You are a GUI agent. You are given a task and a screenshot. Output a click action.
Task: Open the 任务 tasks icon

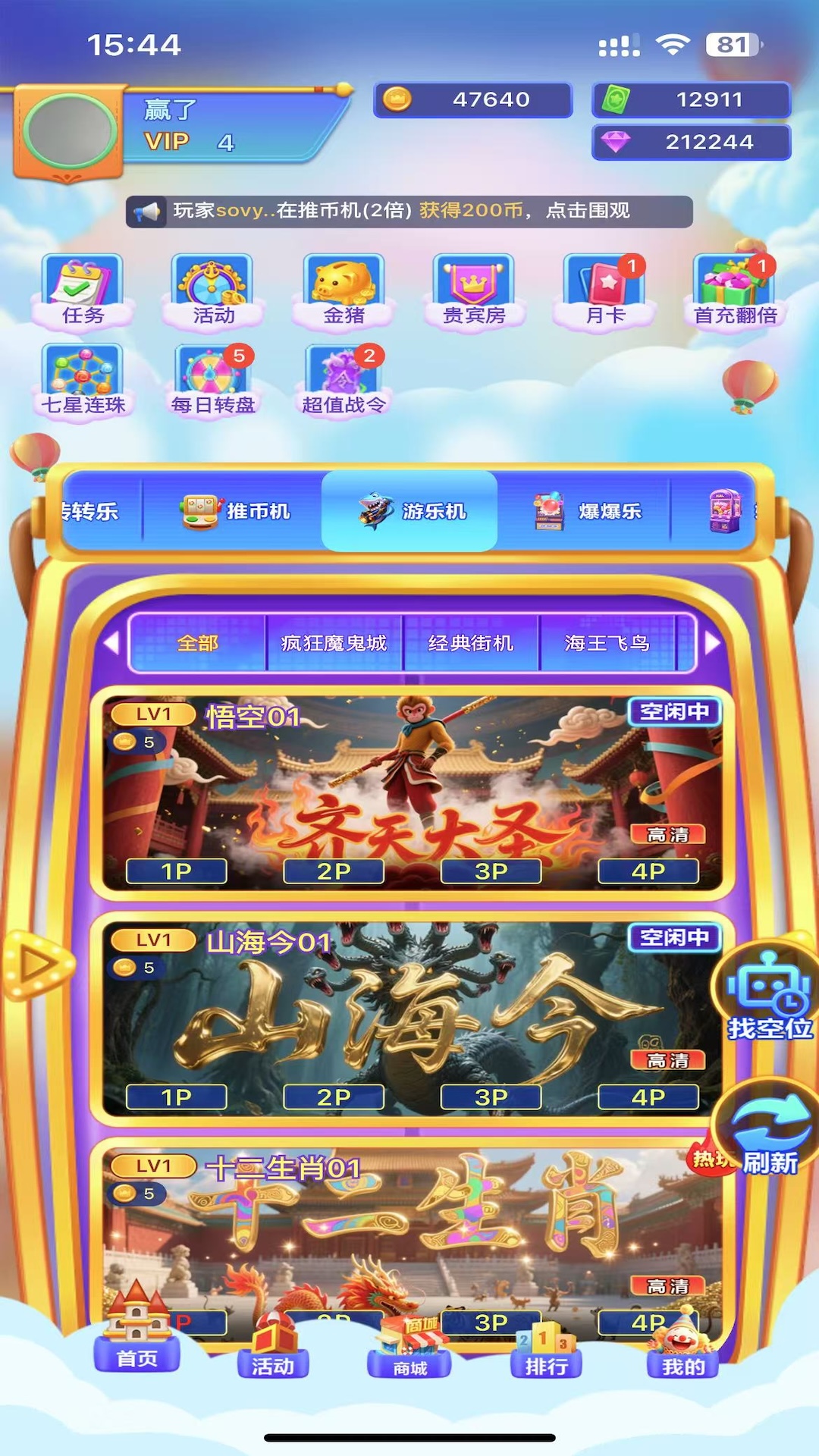pyautogui.click(x=82, y=290)
